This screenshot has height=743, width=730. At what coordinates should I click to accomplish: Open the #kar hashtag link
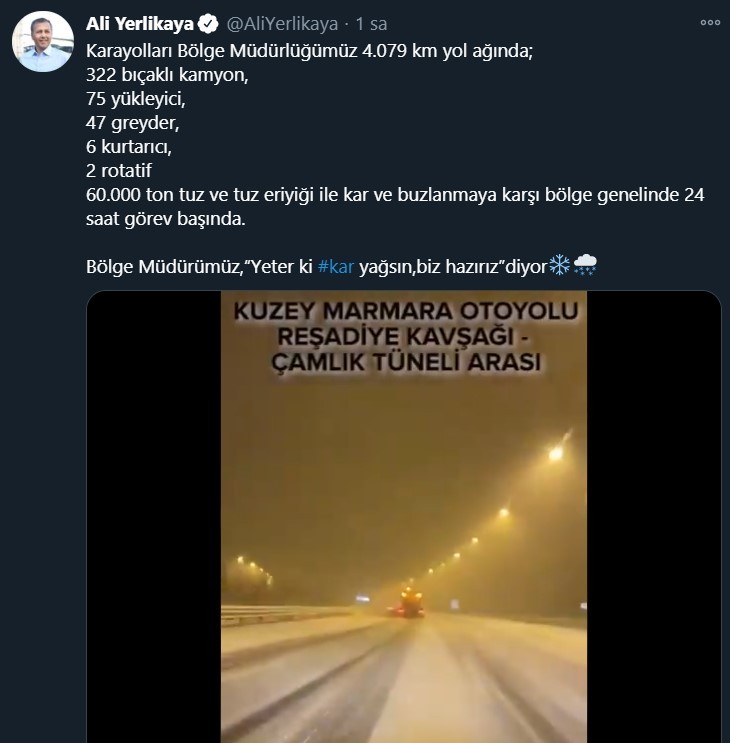336,266
